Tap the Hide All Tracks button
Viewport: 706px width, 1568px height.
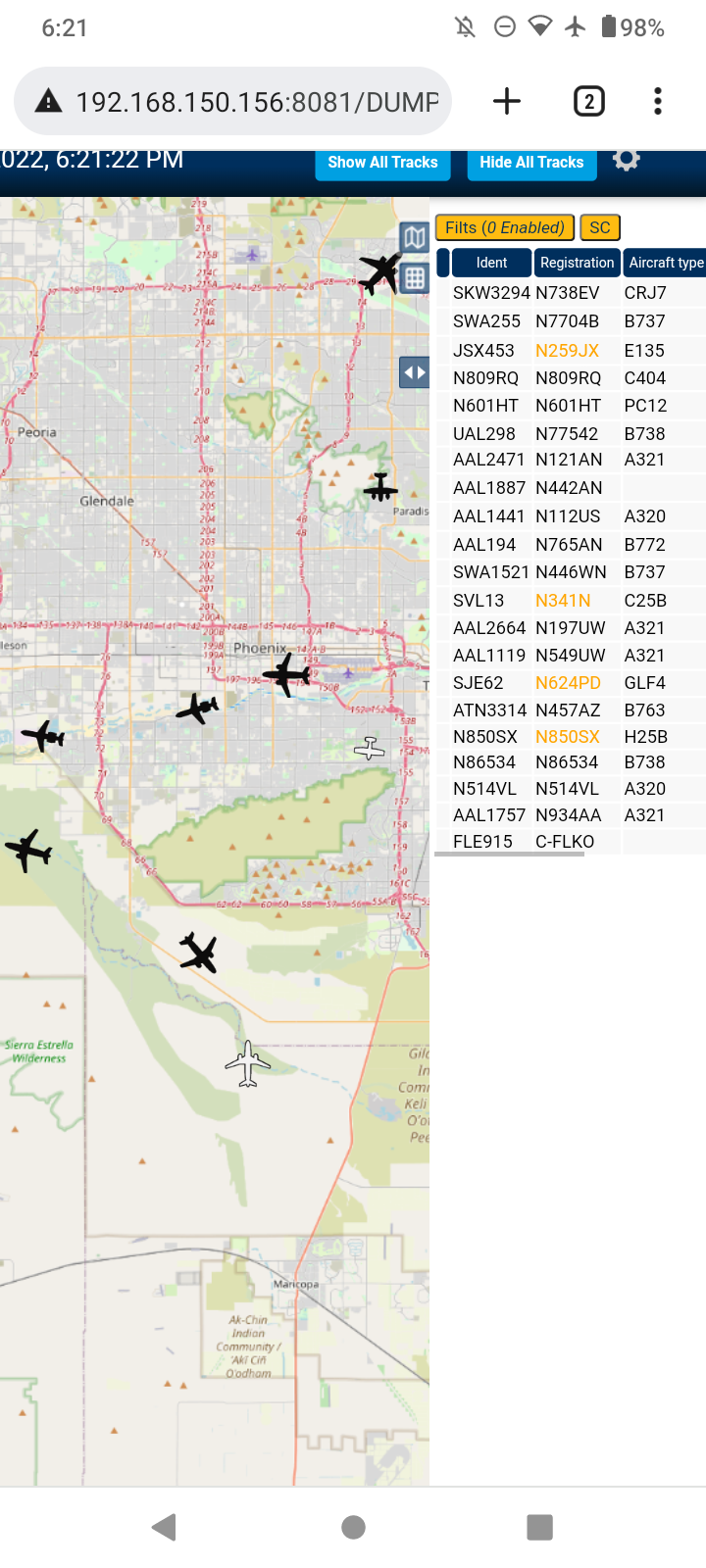click(531, 164)
